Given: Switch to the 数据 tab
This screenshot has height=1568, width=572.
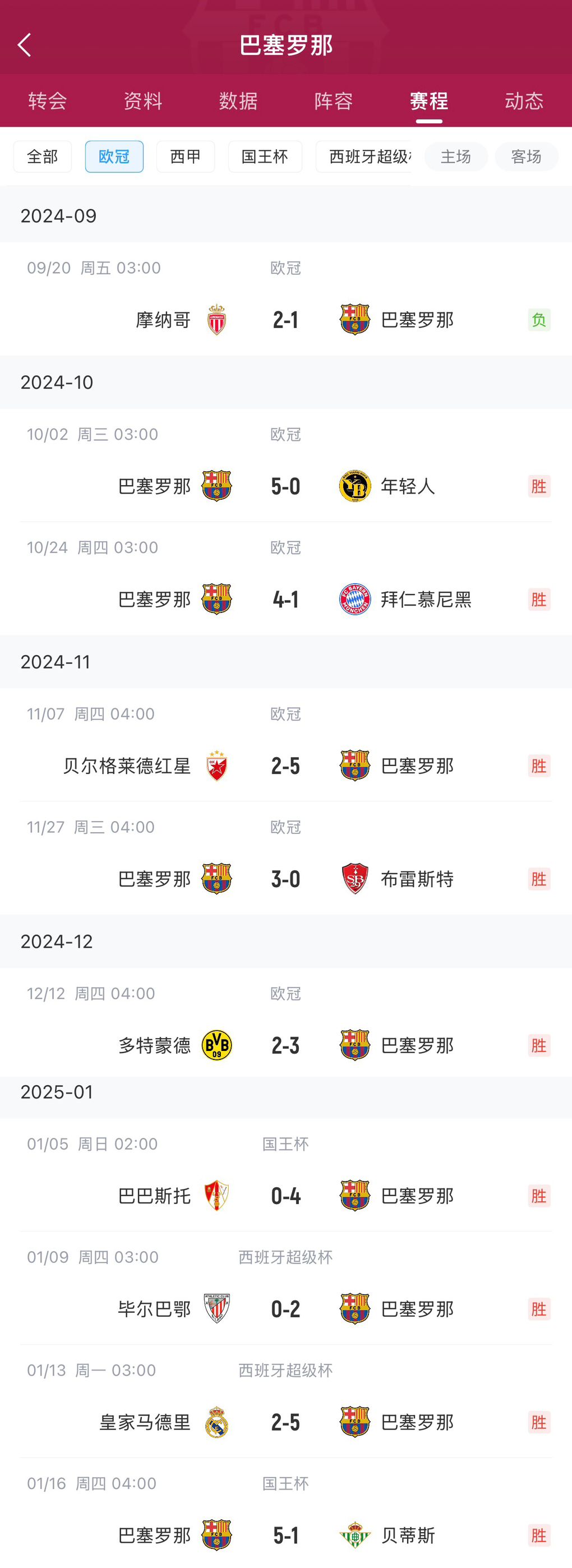Looking at the screenshot, I should [x=238, y=101].
